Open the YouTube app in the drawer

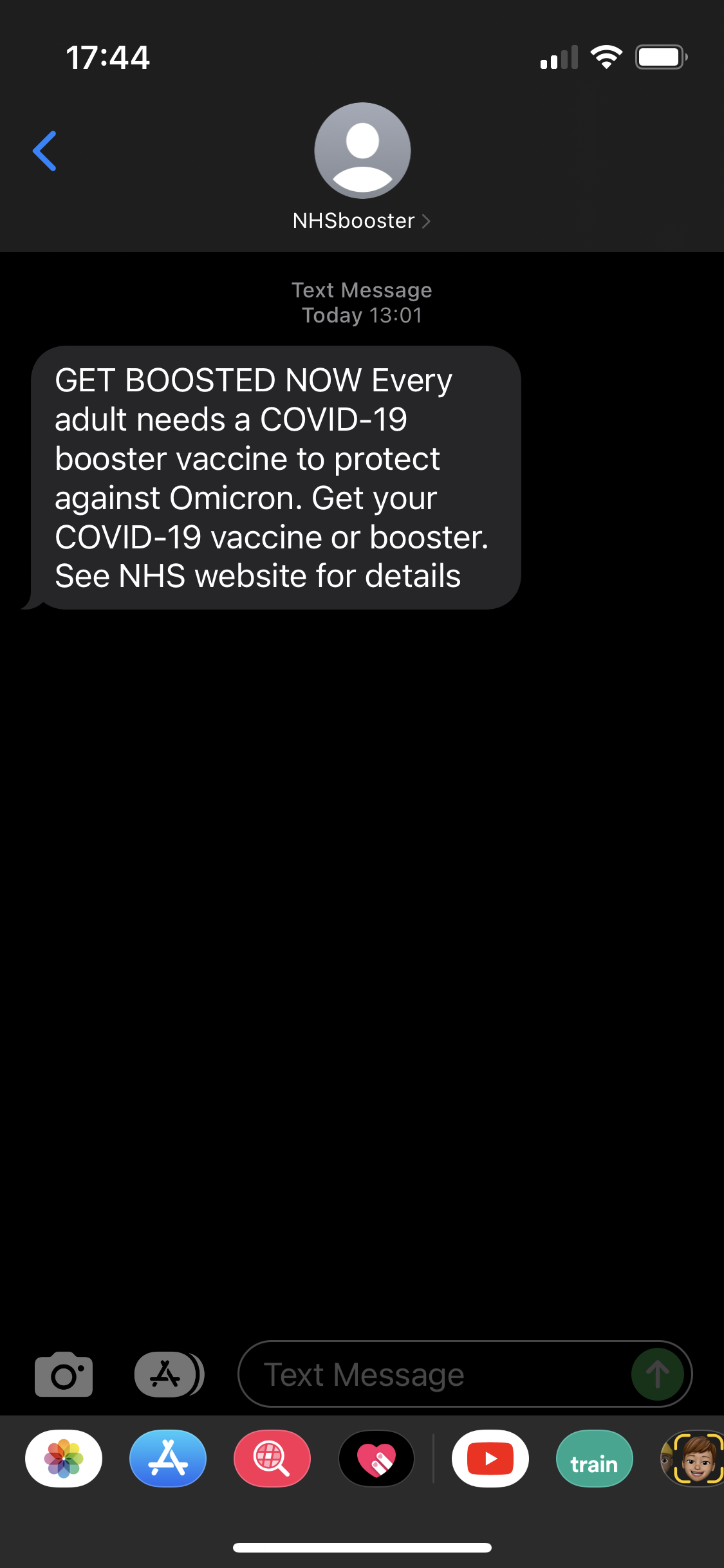pos(490,1459)
